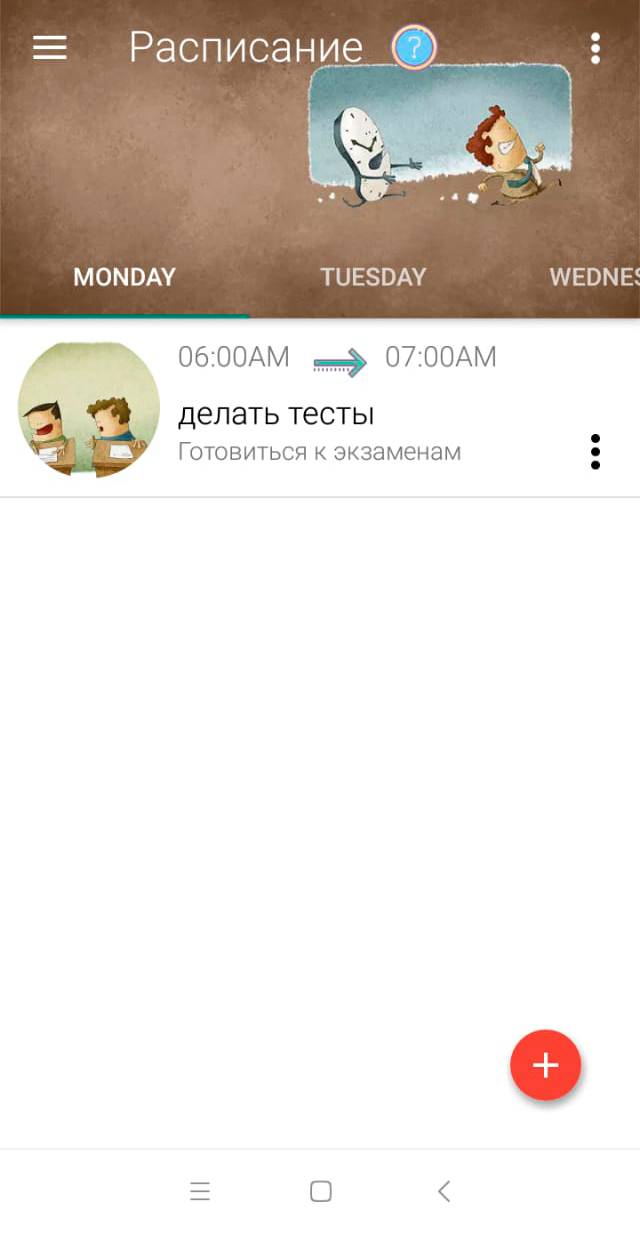Open the app bar overflow menu
The image size is (640, 1234).
click(595, 48)
